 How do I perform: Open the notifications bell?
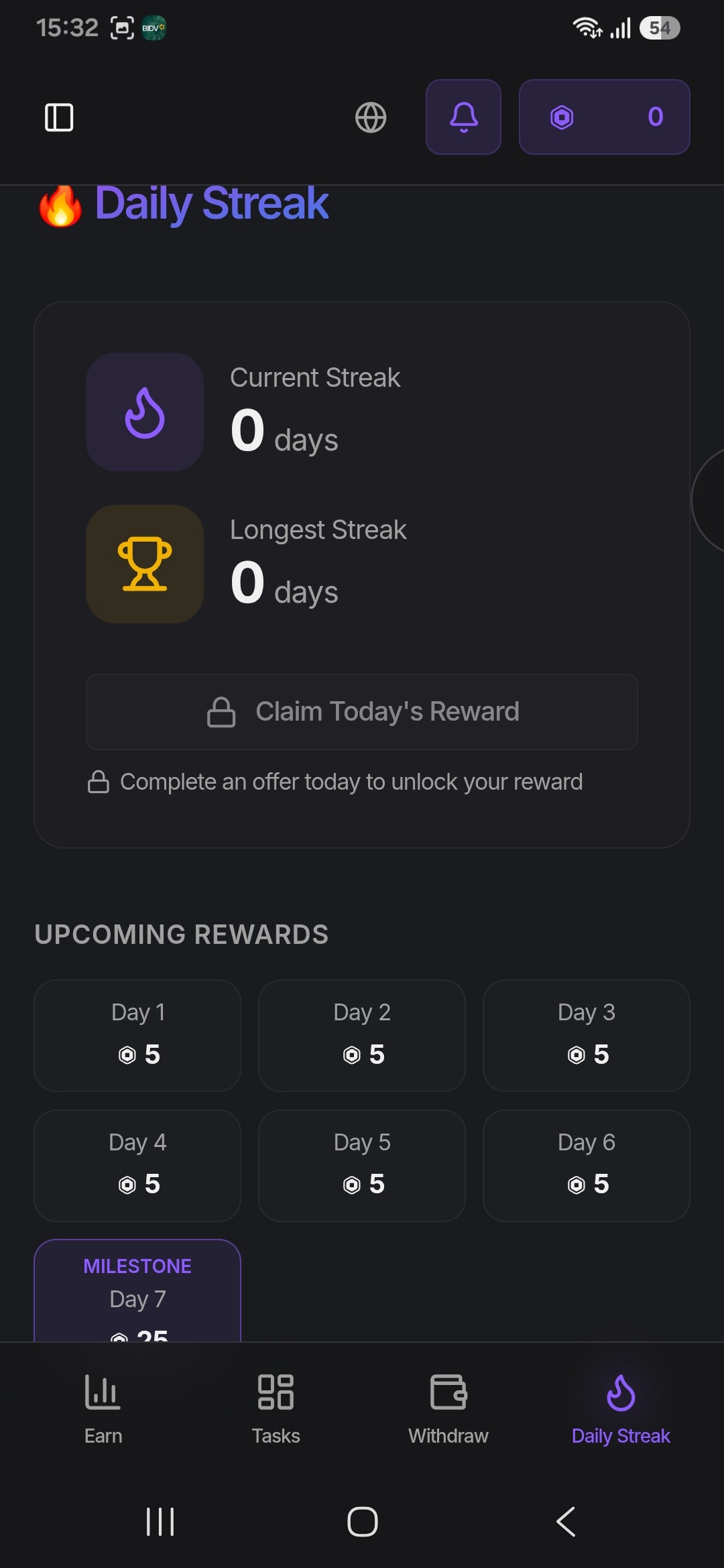463,117
